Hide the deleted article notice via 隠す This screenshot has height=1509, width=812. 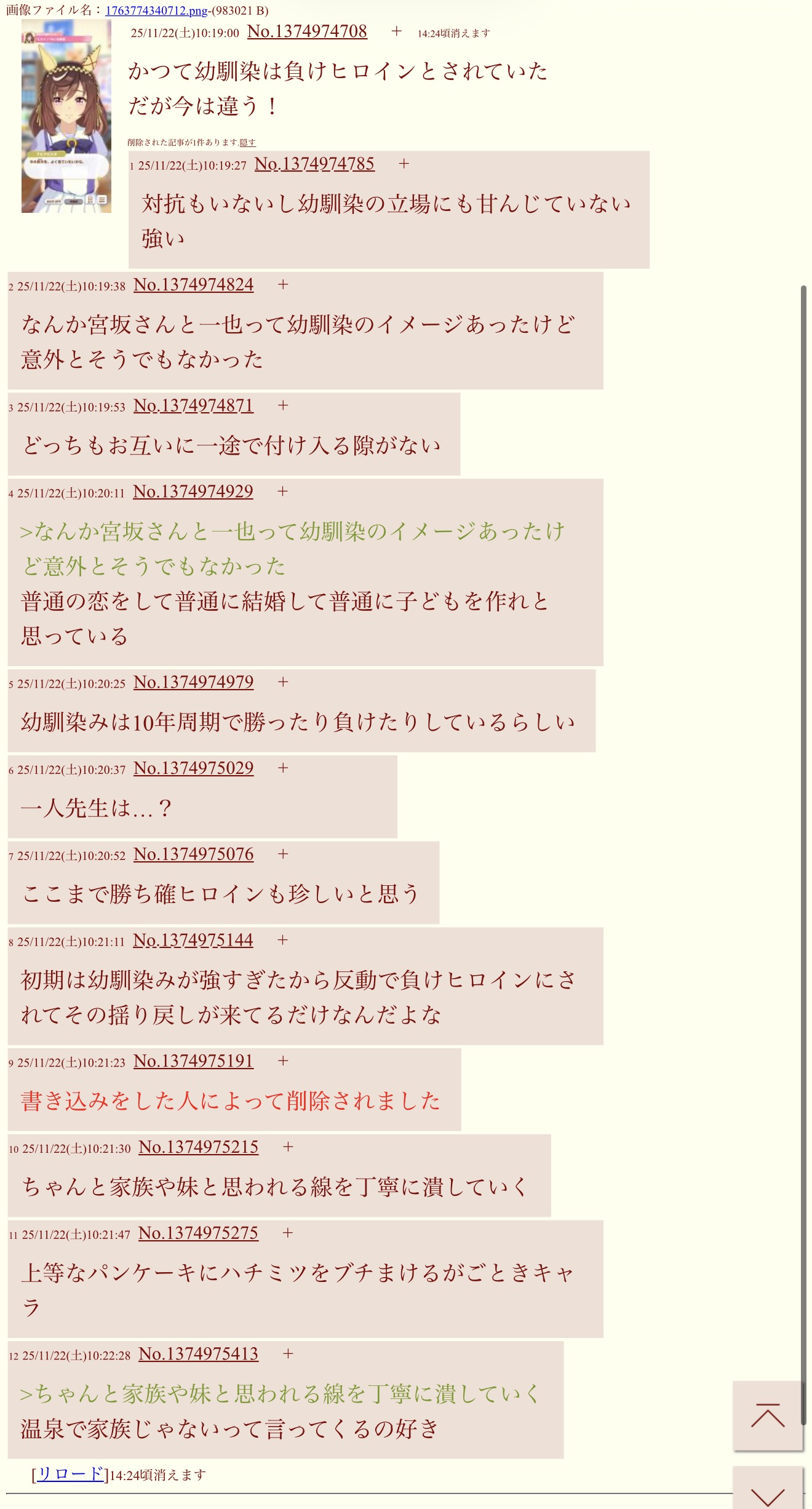(x=247, y=142)
